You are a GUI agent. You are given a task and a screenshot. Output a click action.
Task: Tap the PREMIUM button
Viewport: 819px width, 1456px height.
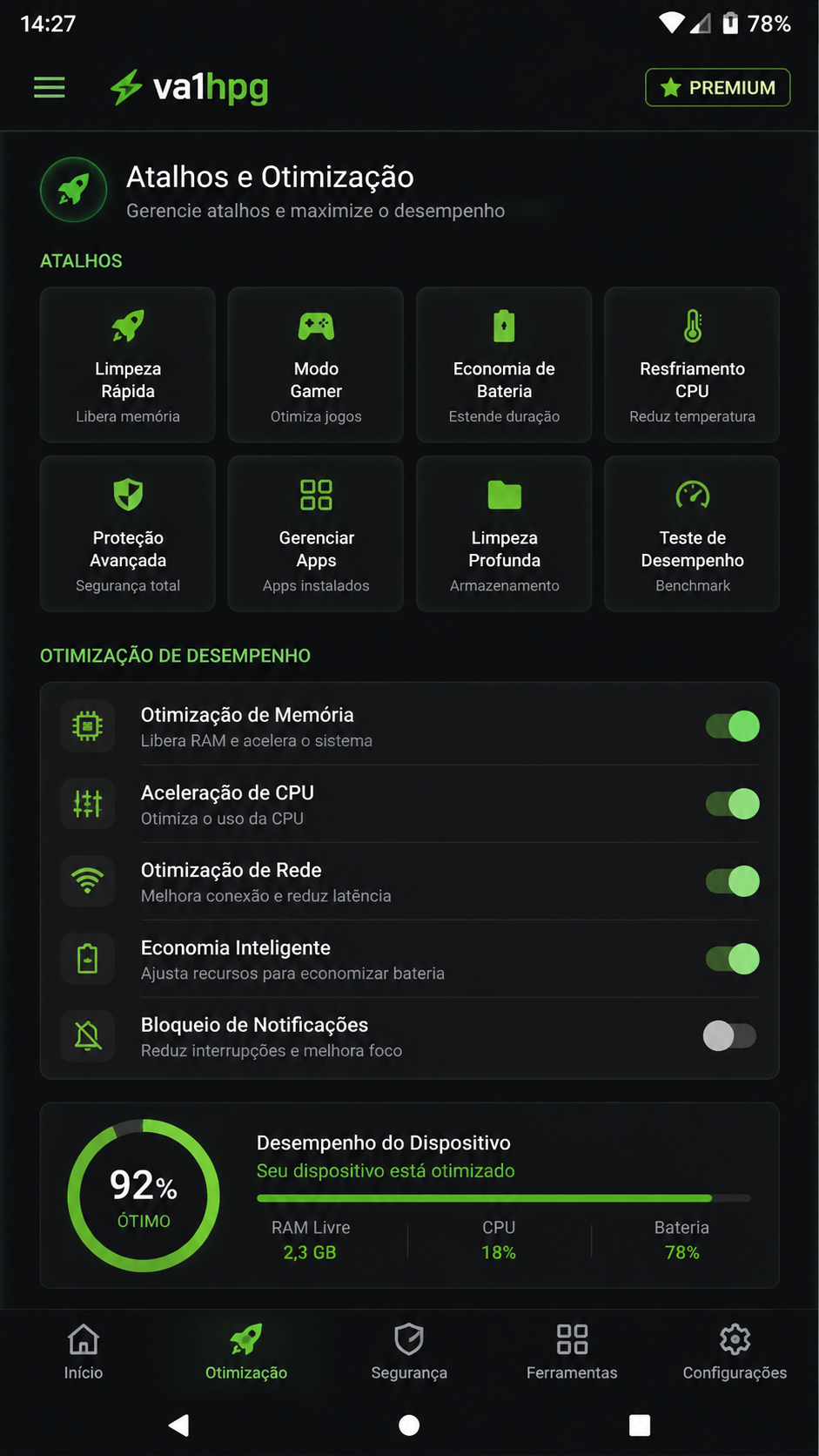[717, 87]
